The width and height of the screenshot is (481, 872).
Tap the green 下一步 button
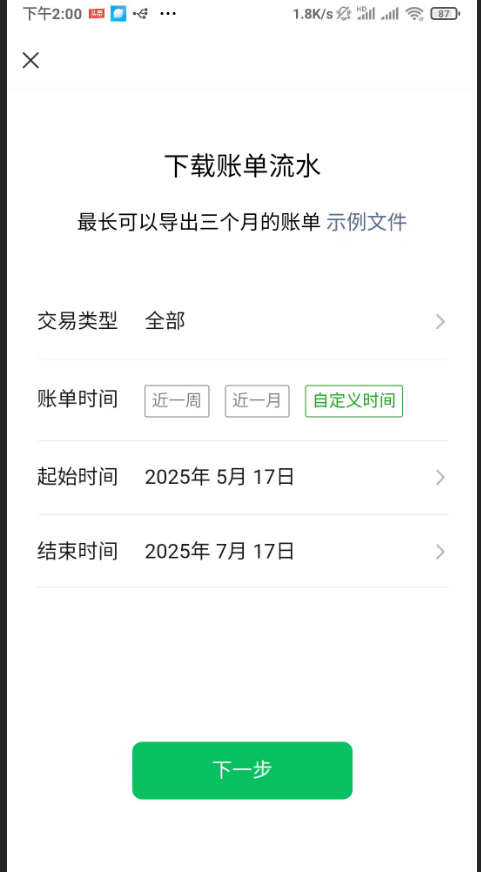242,770
